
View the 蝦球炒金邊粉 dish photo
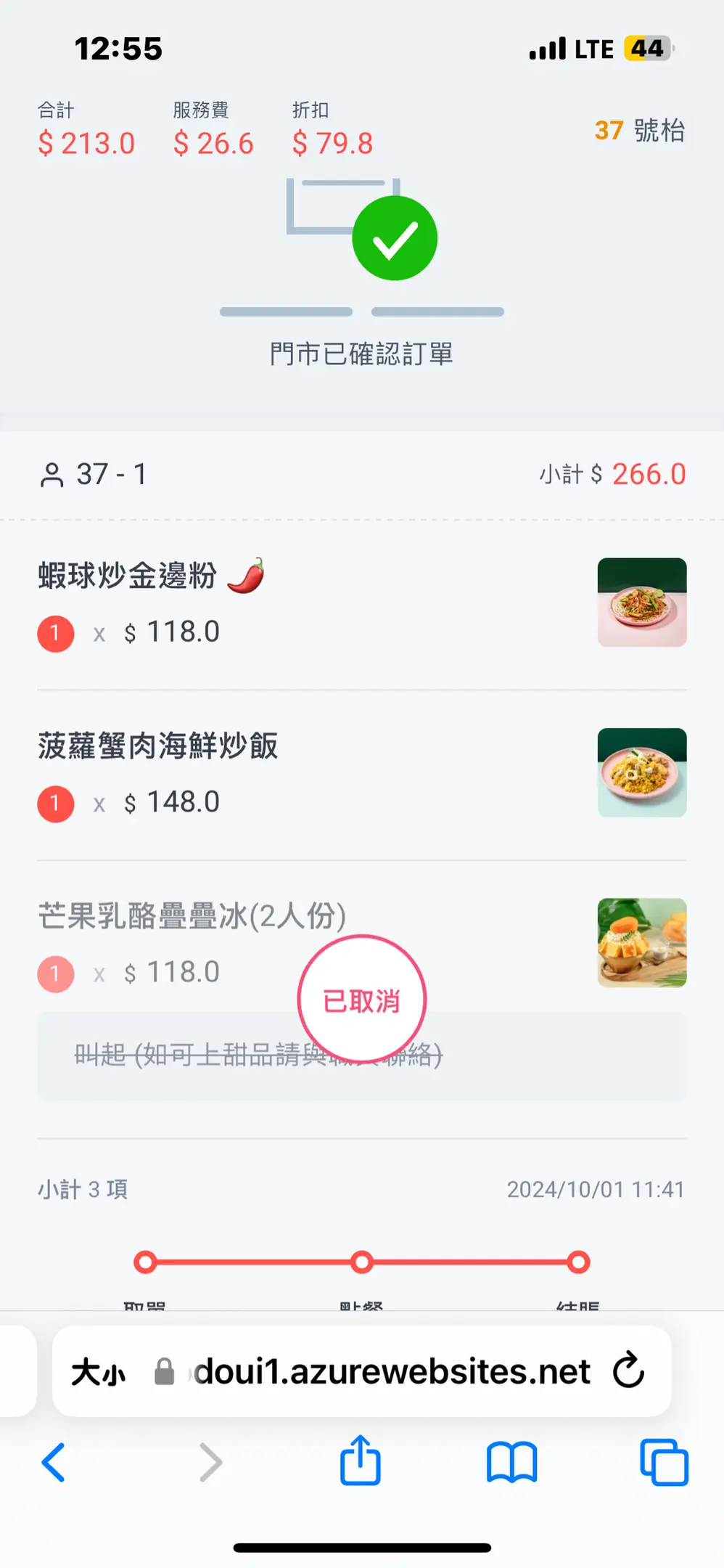pos(642,603)
